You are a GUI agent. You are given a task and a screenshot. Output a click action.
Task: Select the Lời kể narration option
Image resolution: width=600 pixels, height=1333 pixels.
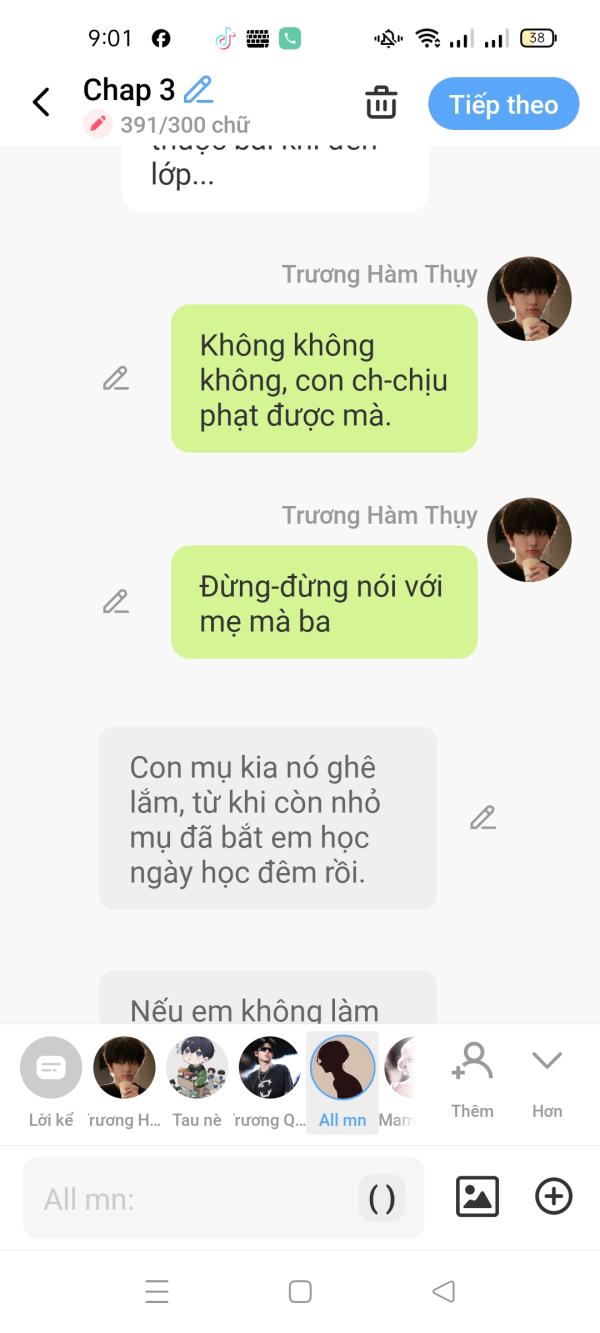(51, 1083)
